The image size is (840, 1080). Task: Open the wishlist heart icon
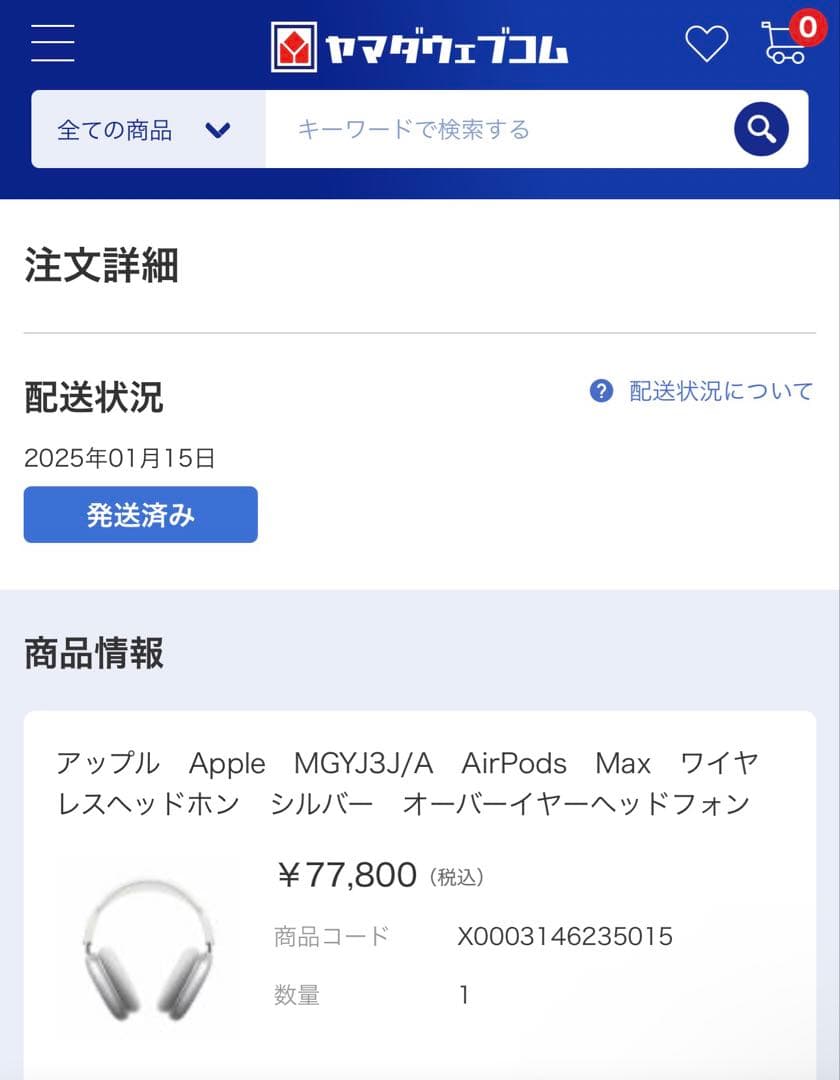[708, 44]
